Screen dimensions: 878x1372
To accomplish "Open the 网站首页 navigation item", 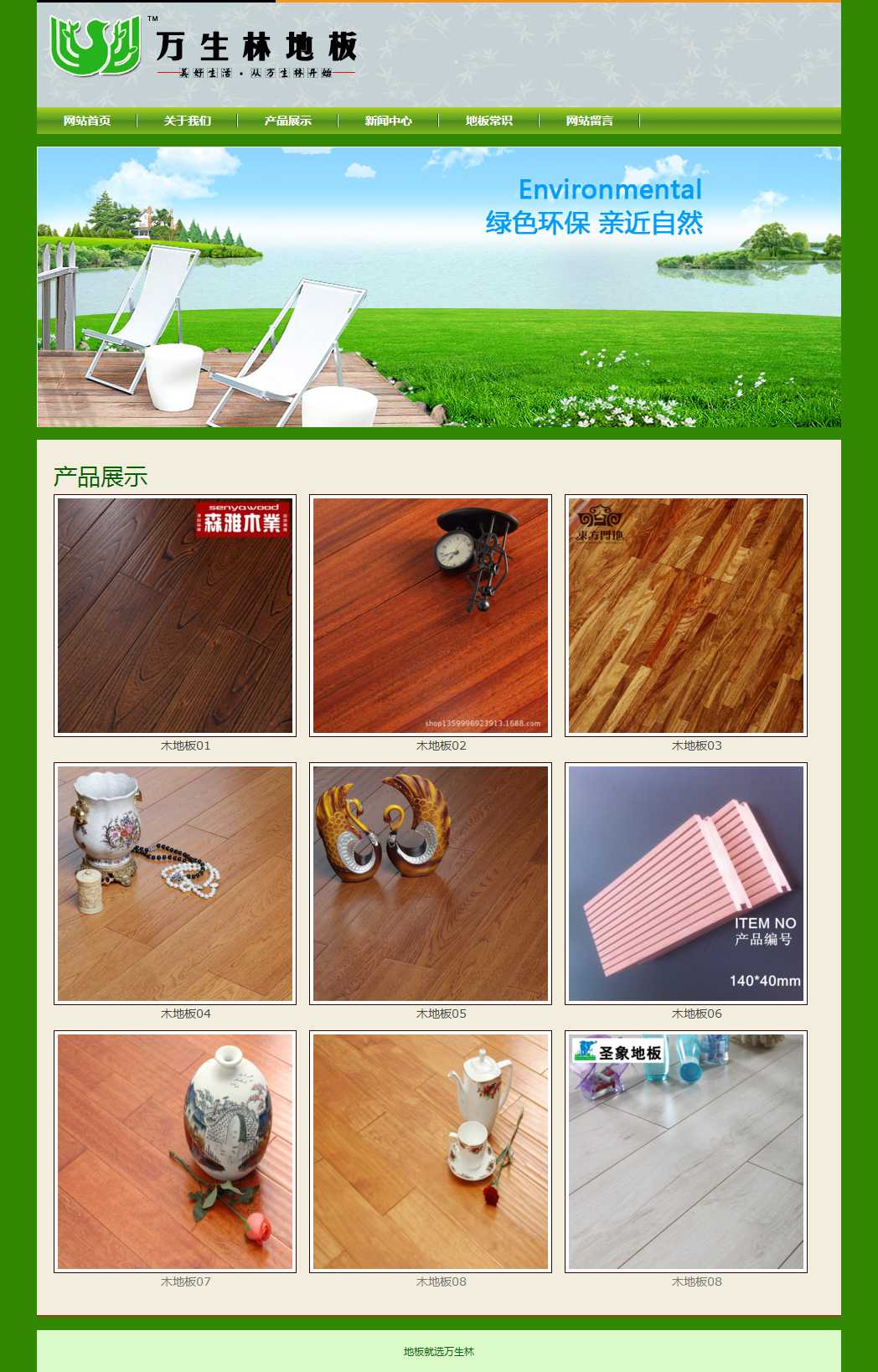I will click(87, 121).
